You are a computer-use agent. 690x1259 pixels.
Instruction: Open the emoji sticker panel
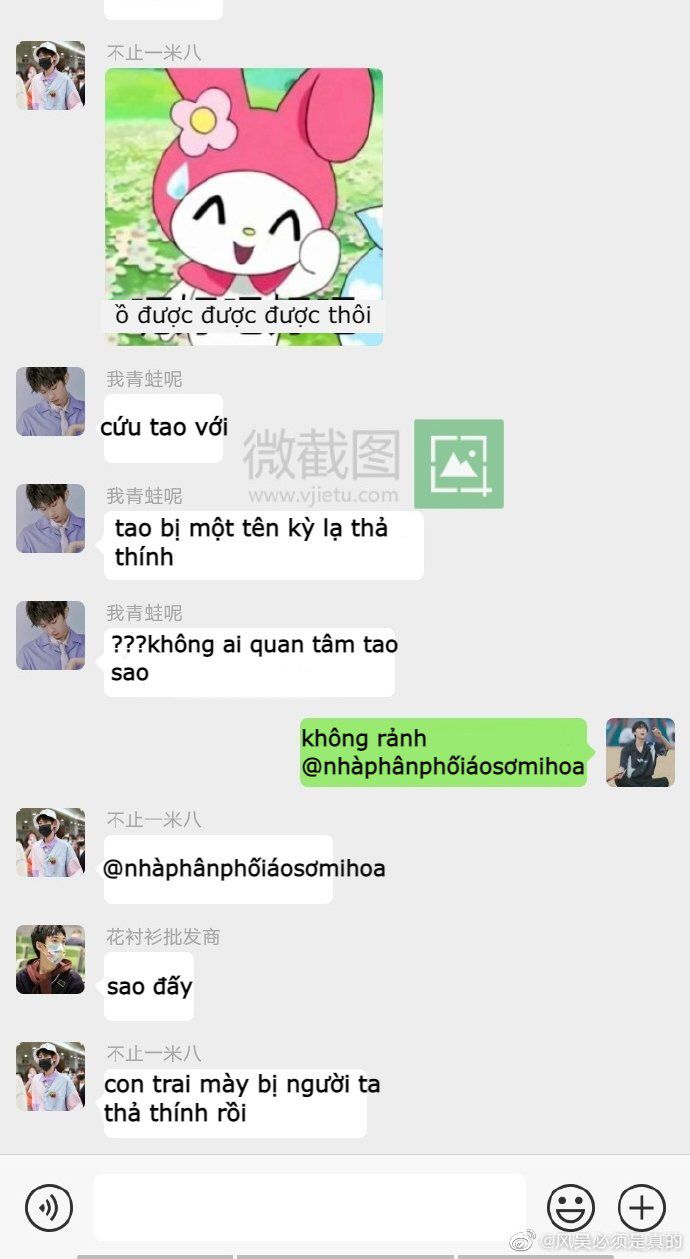coord(570,1207)
